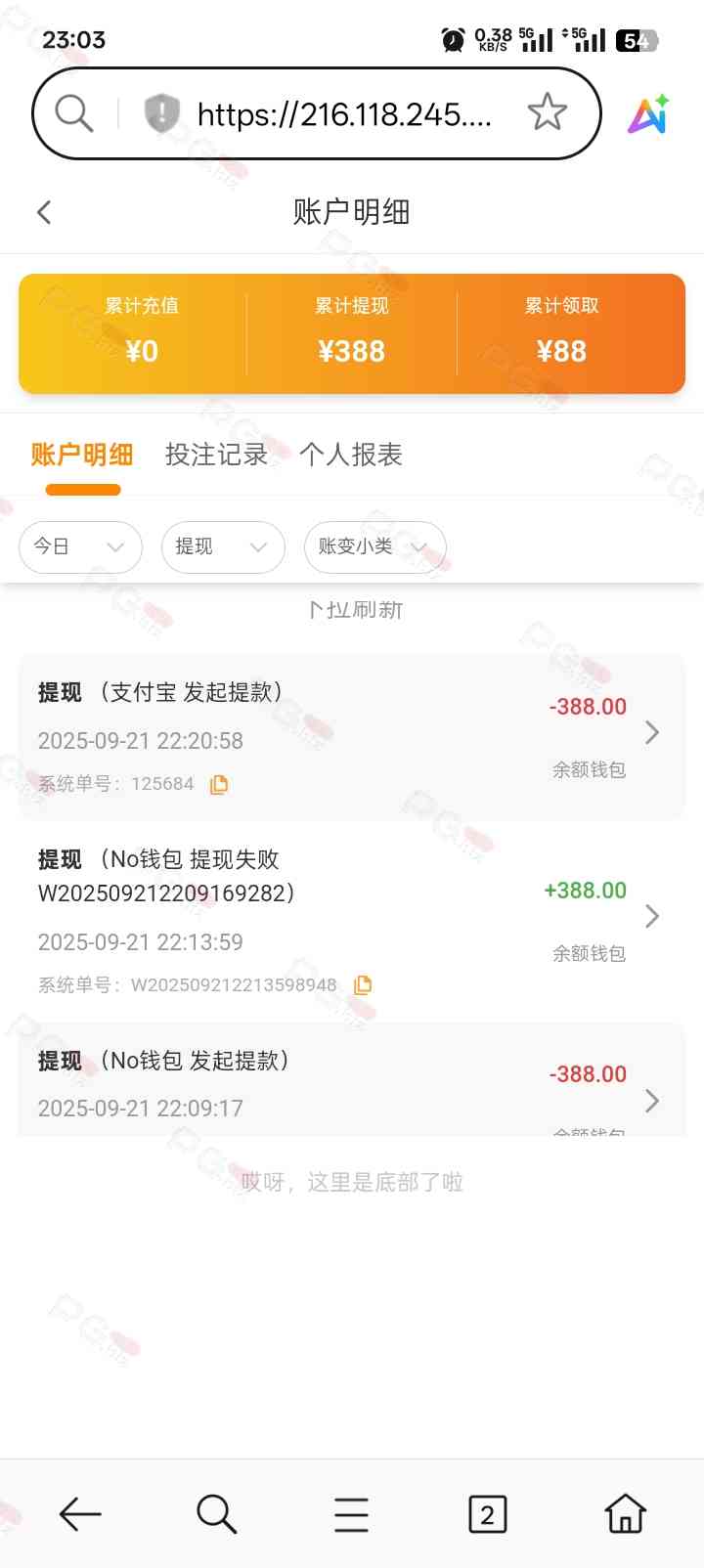Expand the 账变小类 dropdown
This screenshot has width=704, height=1568.
(x=374, y=546)
